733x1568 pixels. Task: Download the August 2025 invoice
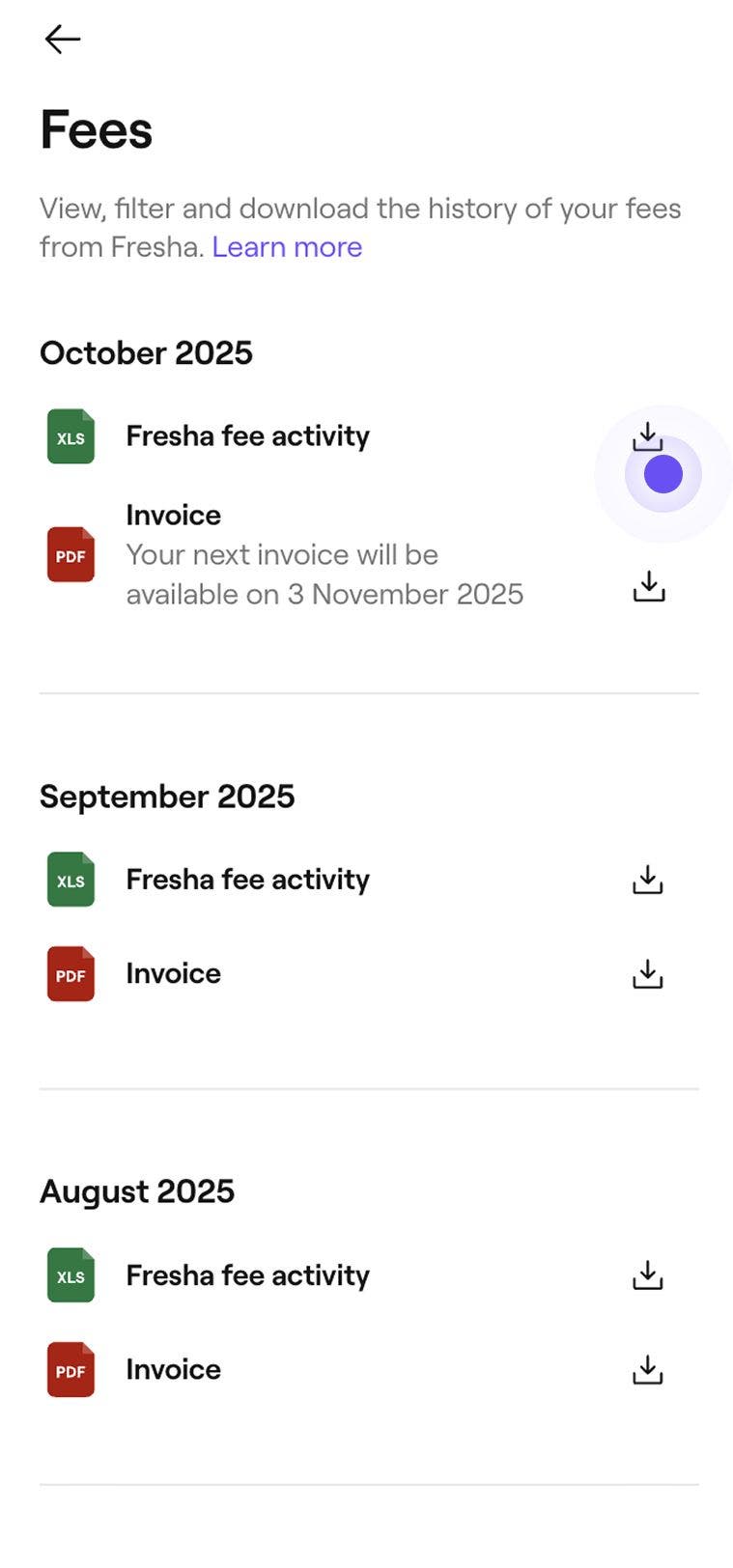(x=647, y=1370)
